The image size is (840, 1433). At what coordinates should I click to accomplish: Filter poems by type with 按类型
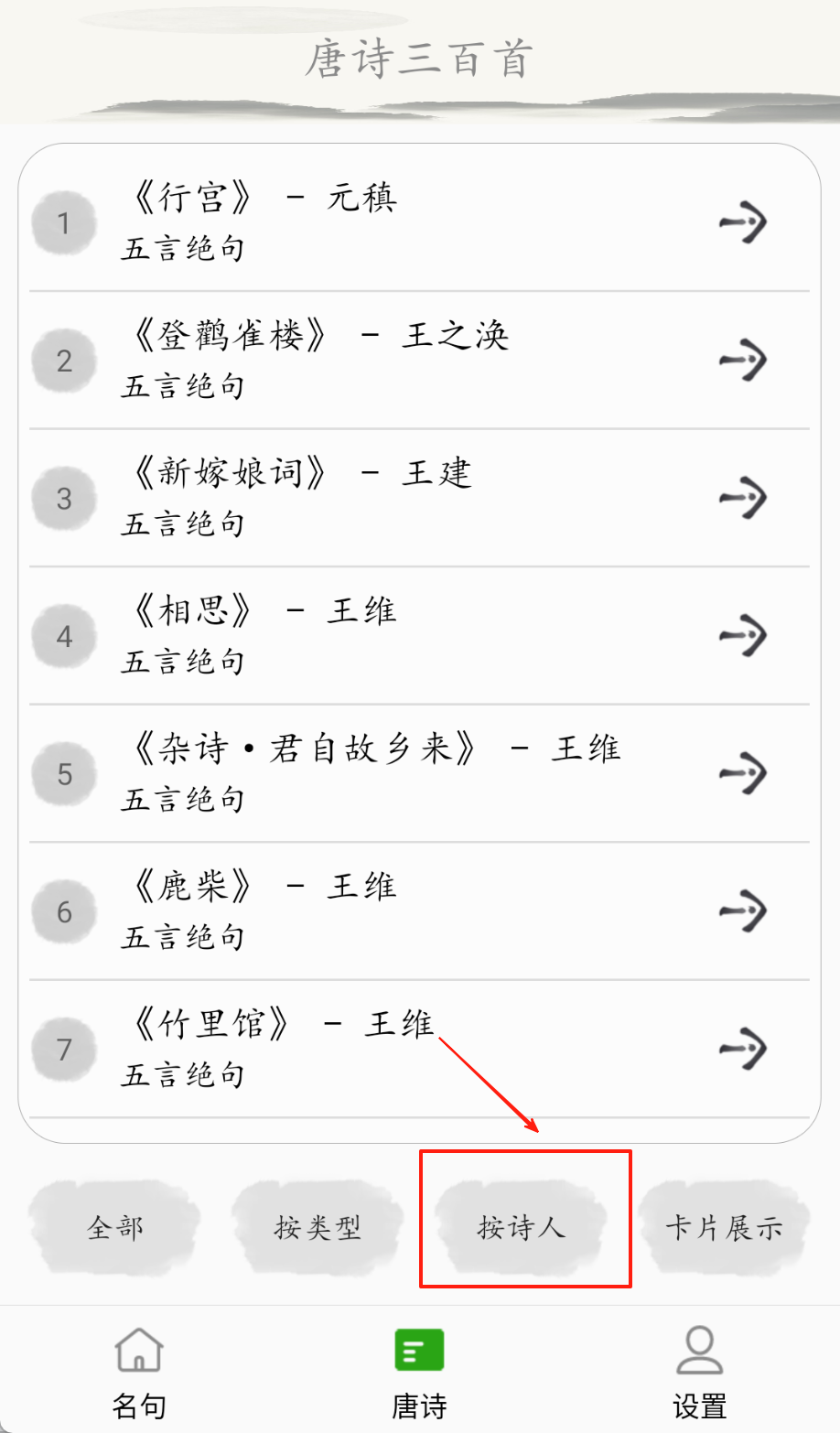(318, 1227)
